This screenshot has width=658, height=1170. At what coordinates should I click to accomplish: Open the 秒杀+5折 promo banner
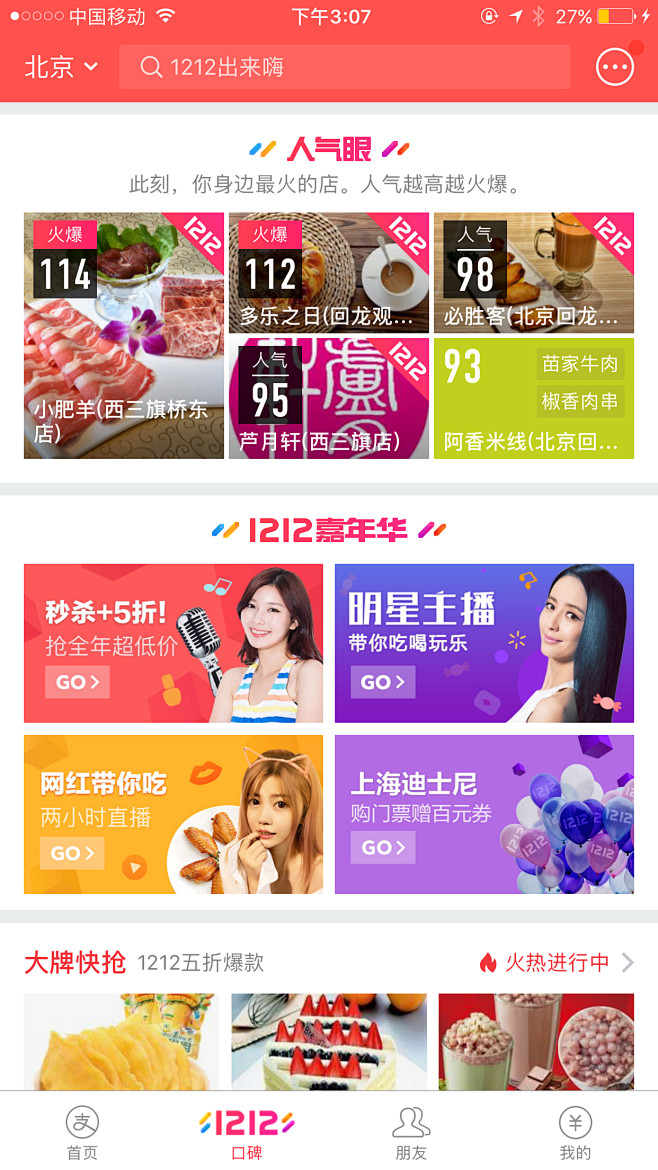point(173,643)
